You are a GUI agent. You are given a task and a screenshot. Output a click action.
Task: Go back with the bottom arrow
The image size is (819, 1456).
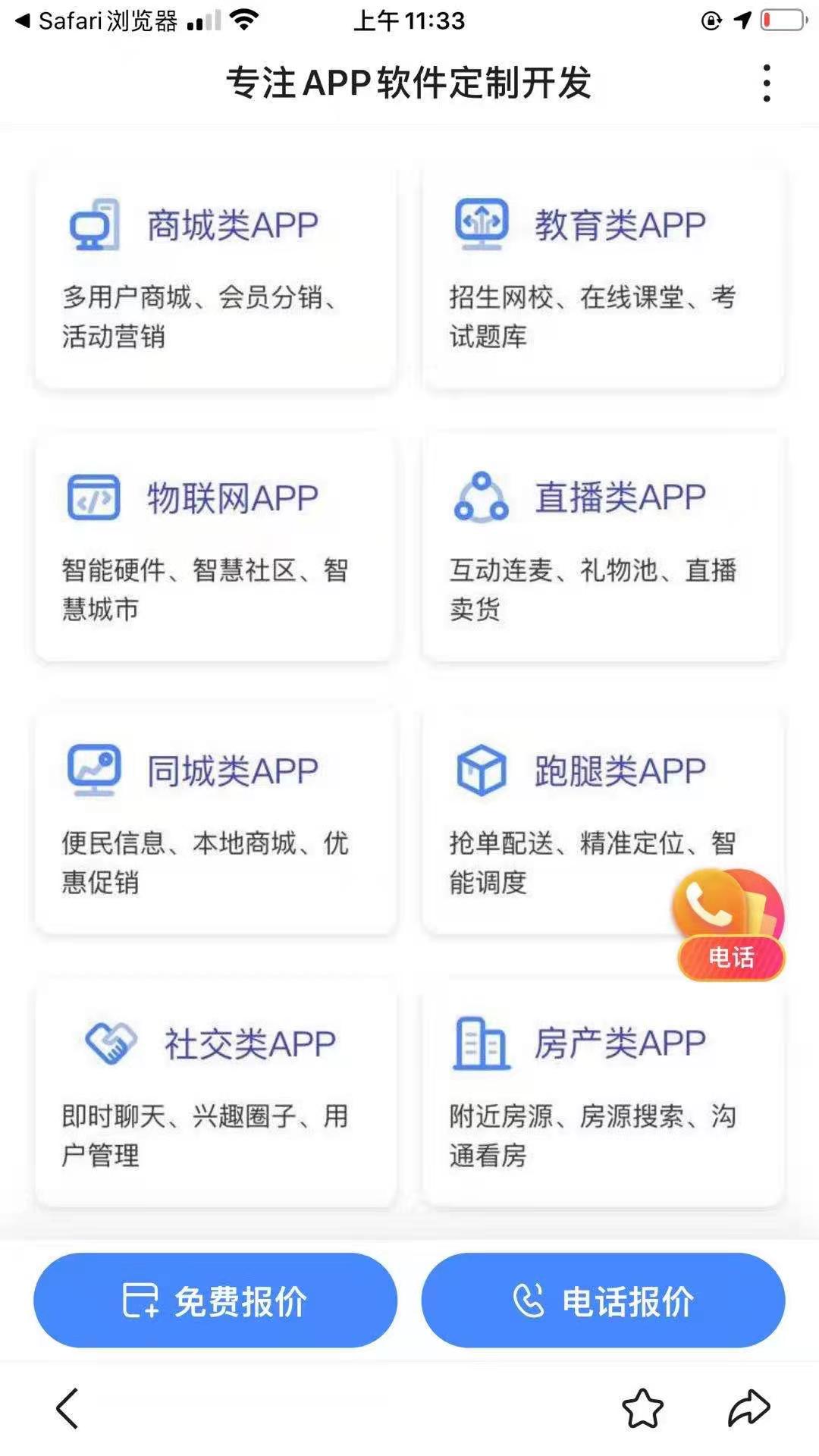coord(67,1408)
